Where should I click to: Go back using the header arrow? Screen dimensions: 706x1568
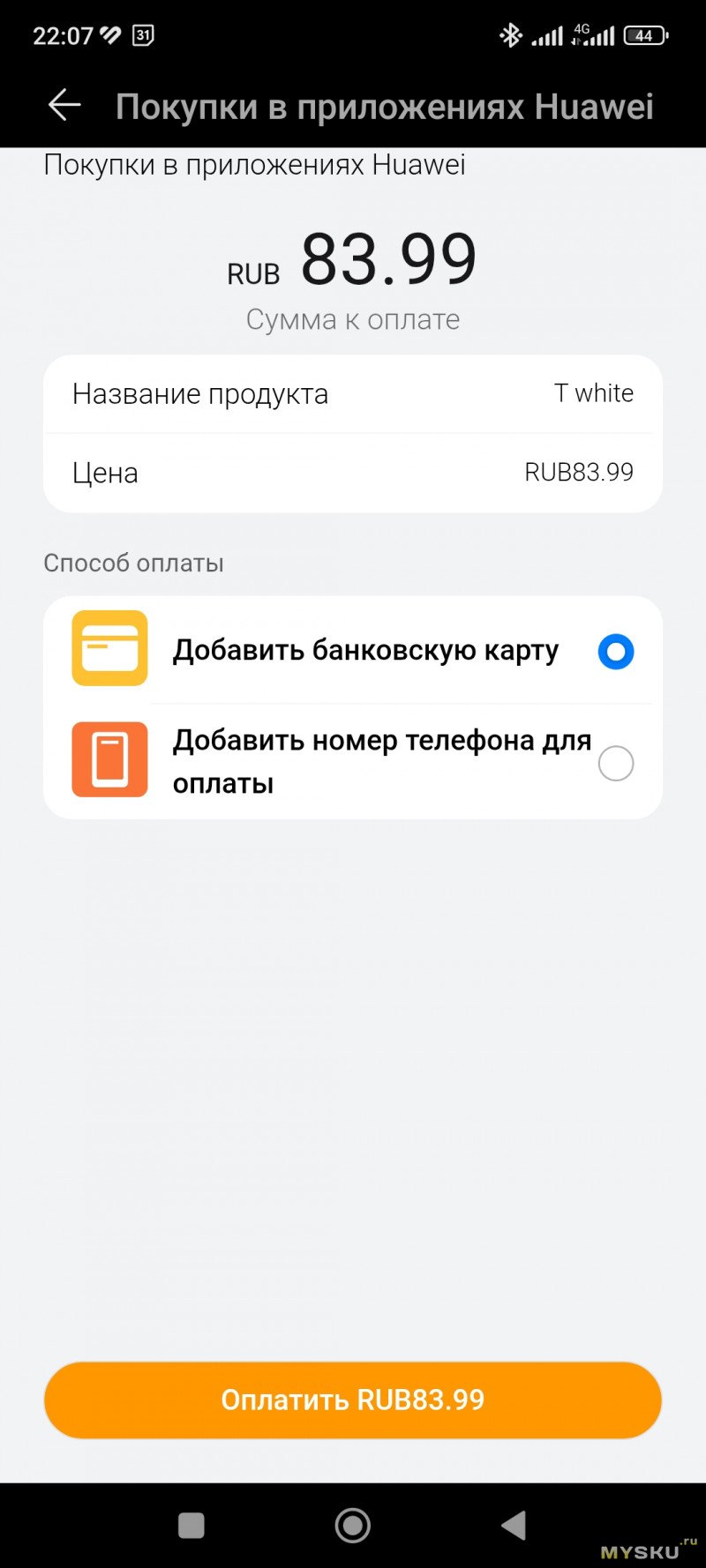64,106
